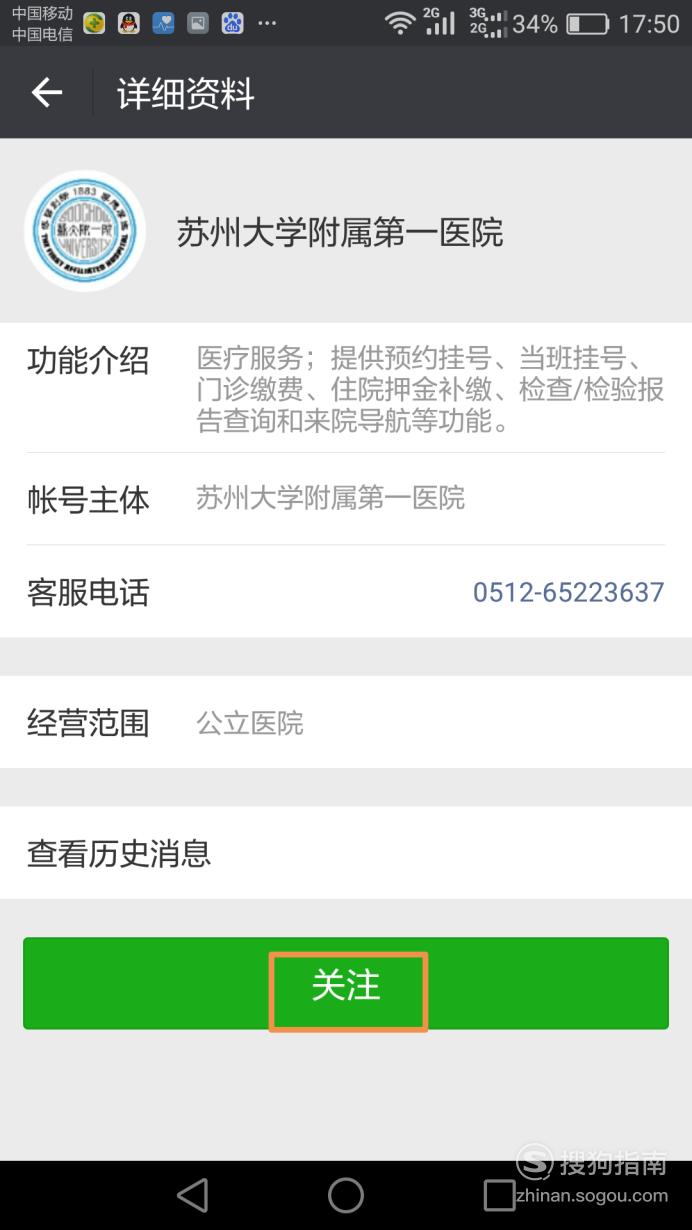Open 查看历史消息 history messages

(x=346, y=853)
